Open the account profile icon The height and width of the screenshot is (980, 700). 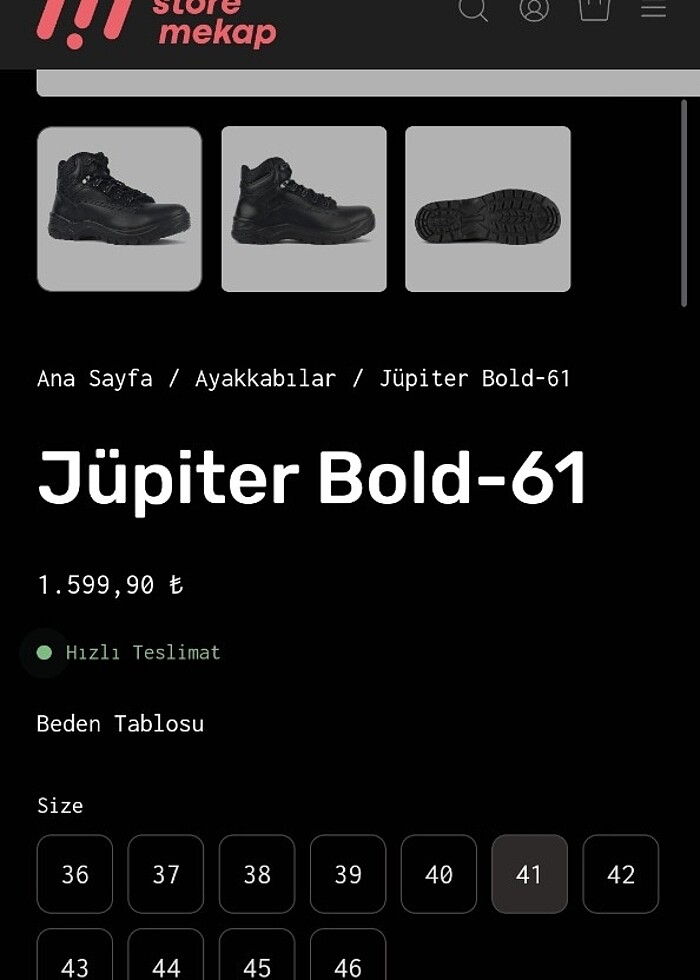(x=534, y=8)
